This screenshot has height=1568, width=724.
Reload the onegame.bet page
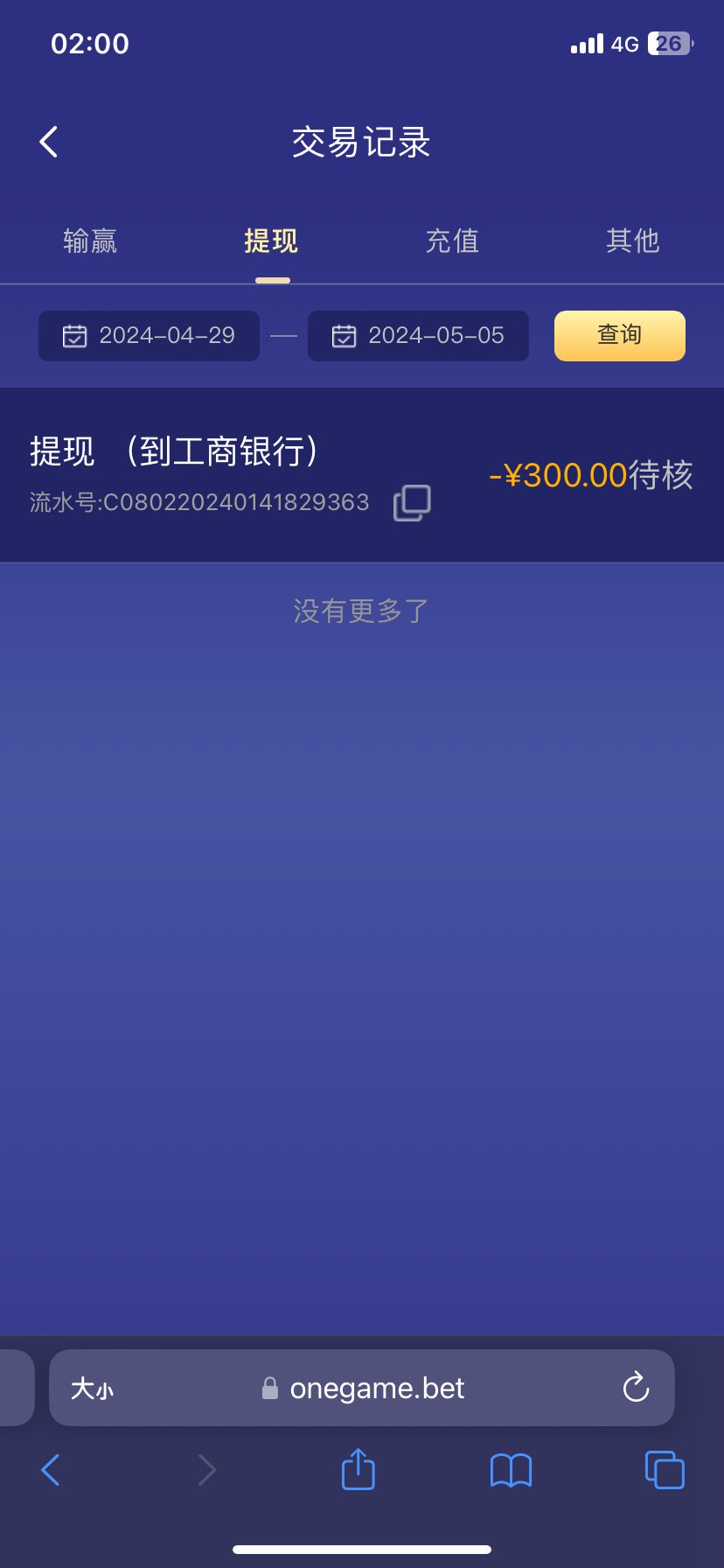(636, 1388)
